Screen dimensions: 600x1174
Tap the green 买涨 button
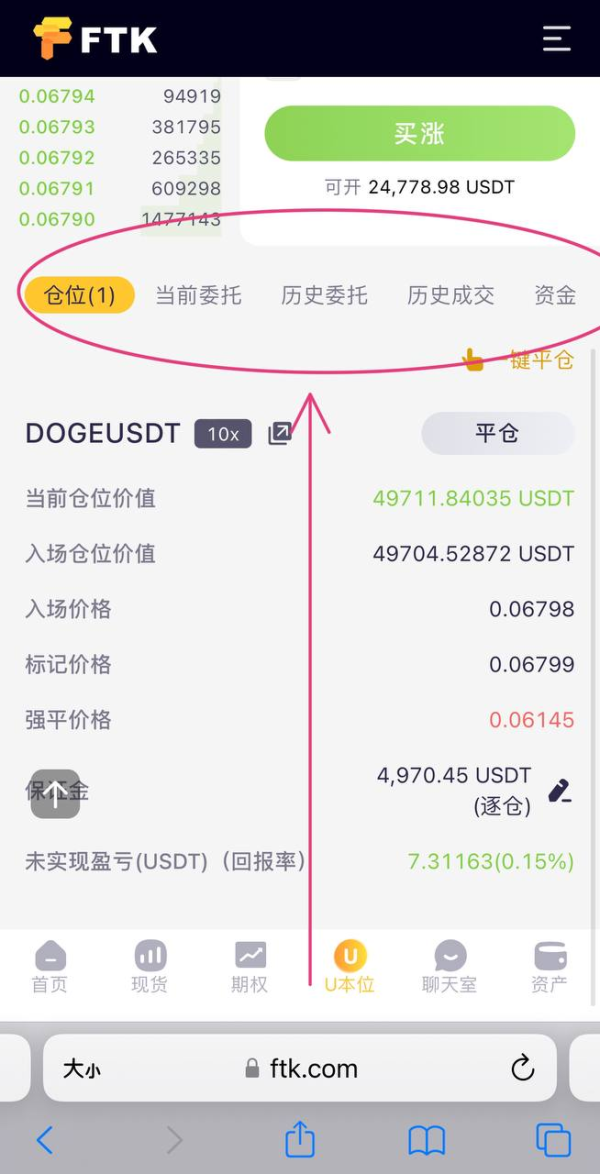419,134
